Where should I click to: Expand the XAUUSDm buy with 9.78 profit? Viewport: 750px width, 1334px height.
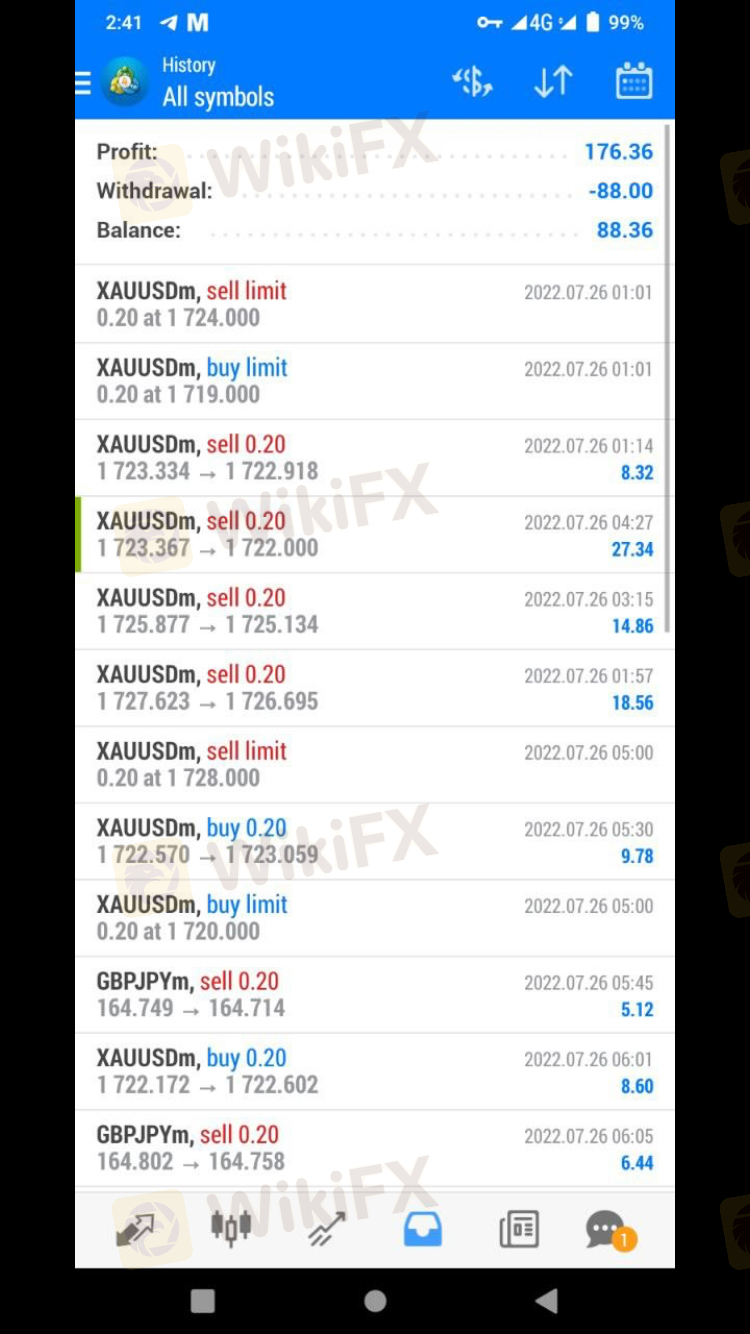tap(370, 841)
